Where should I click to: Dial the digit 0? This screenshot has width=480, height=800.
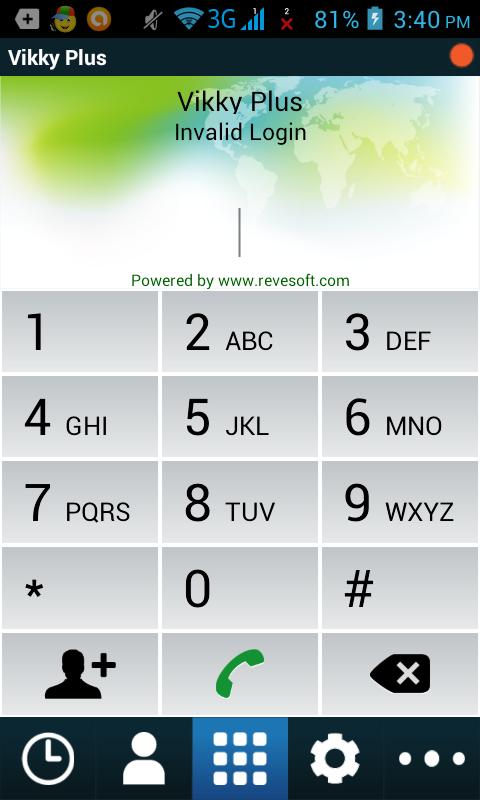coord(240,588)
